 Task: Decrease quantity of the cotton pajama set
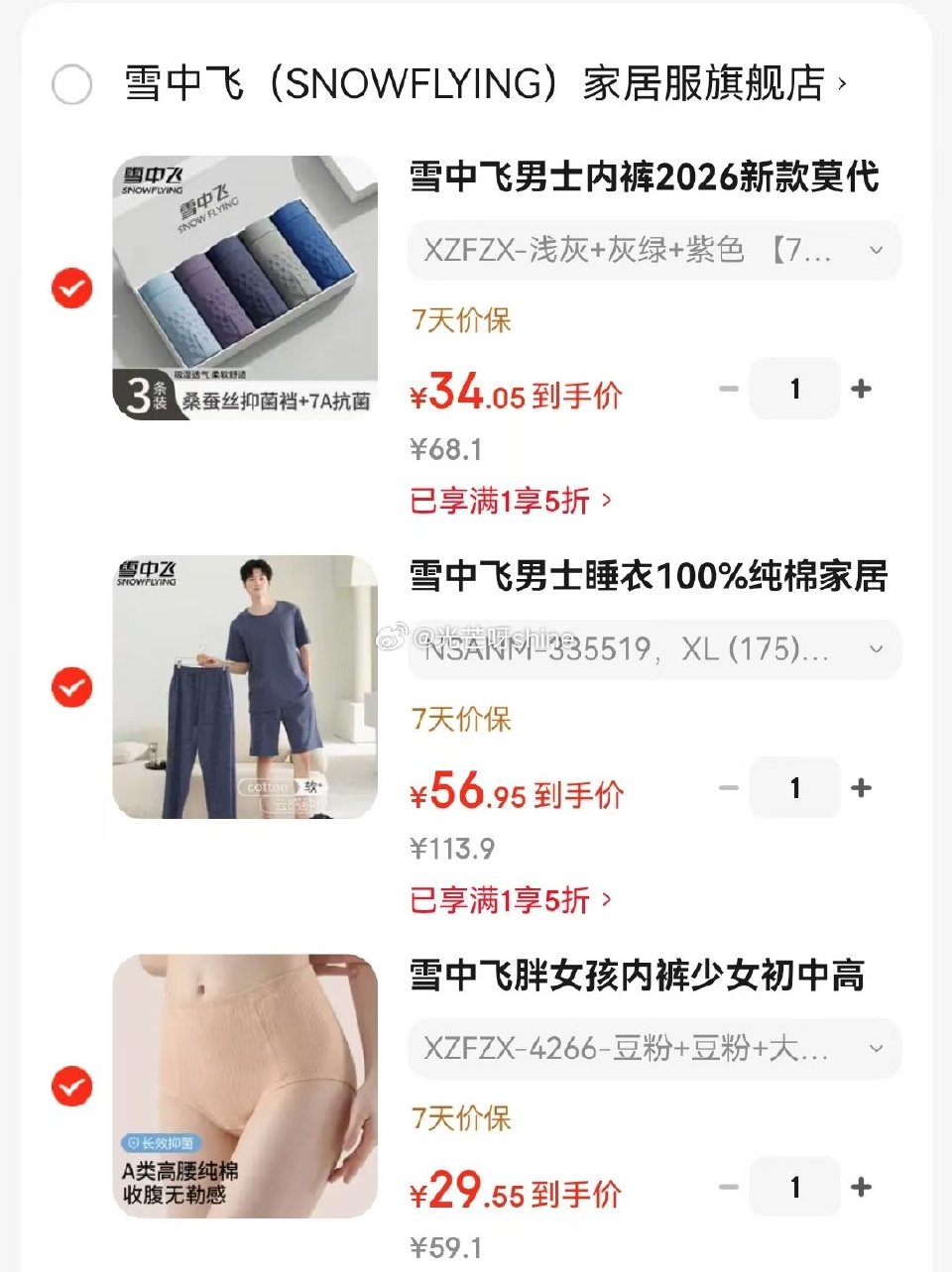coord(728,788)
